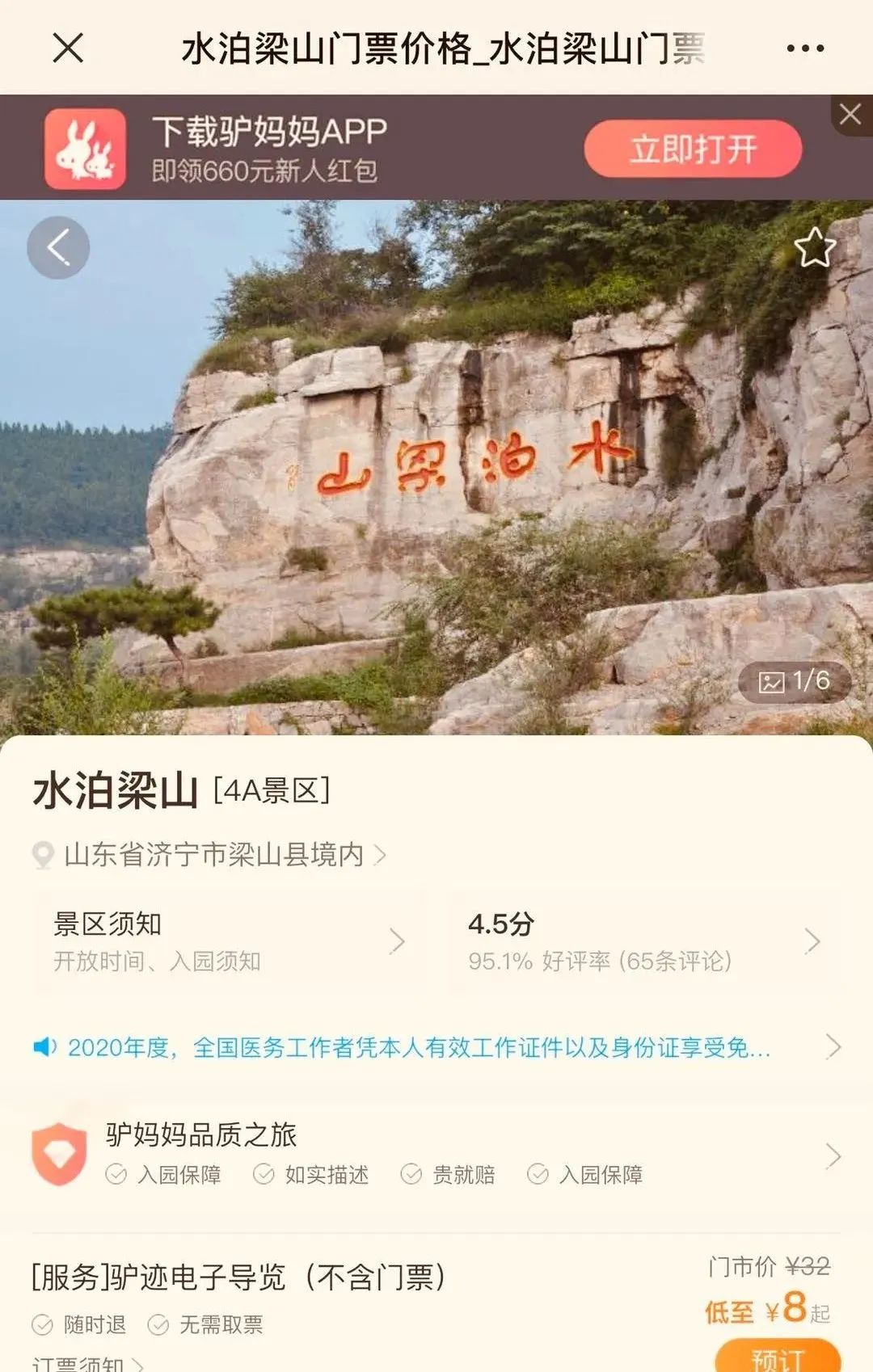Close the web page with the X icon
This screenshot has height=1372, width=873.
tap(68, 48)
